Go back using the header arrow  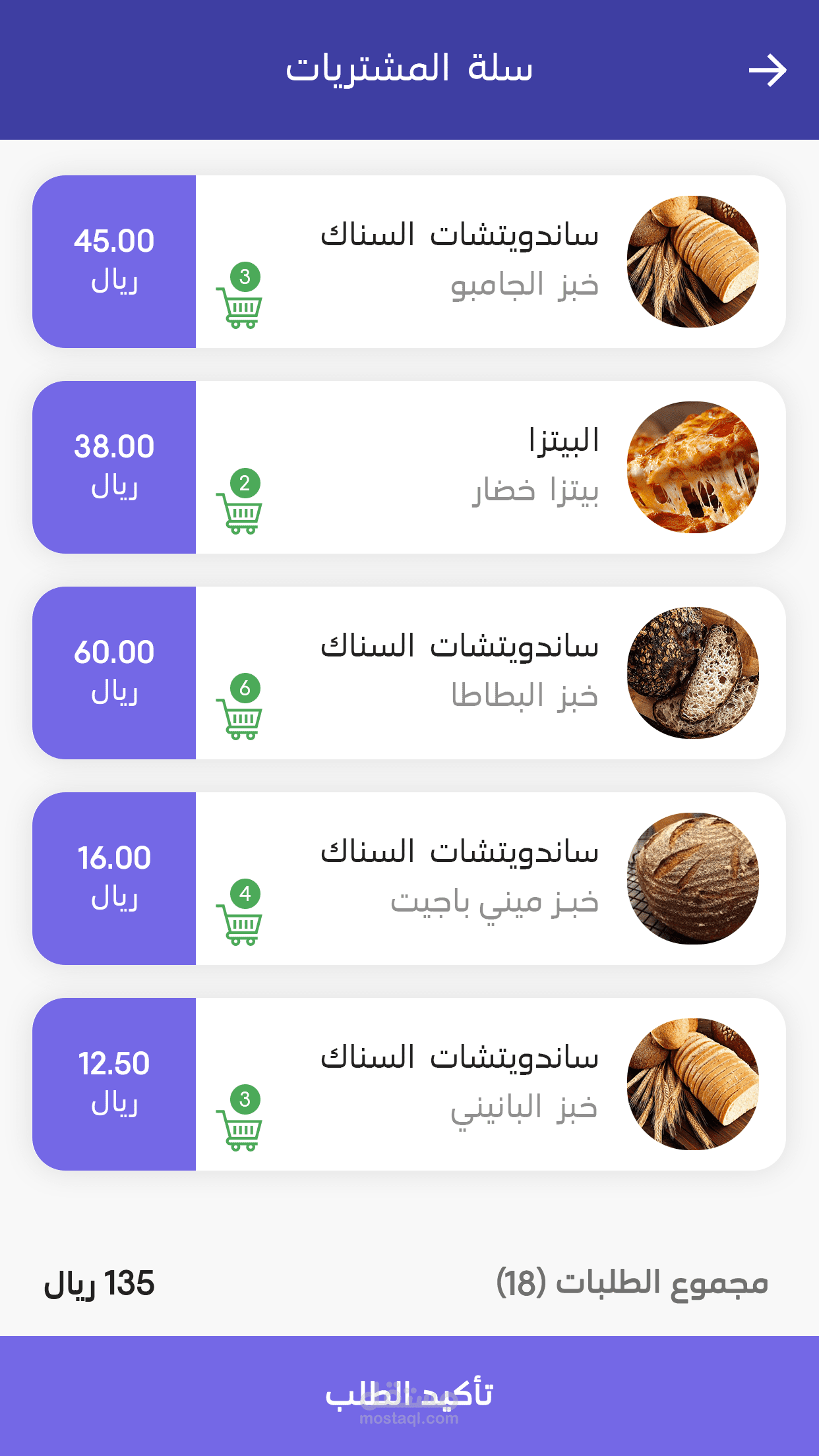[x=768, y=71]
